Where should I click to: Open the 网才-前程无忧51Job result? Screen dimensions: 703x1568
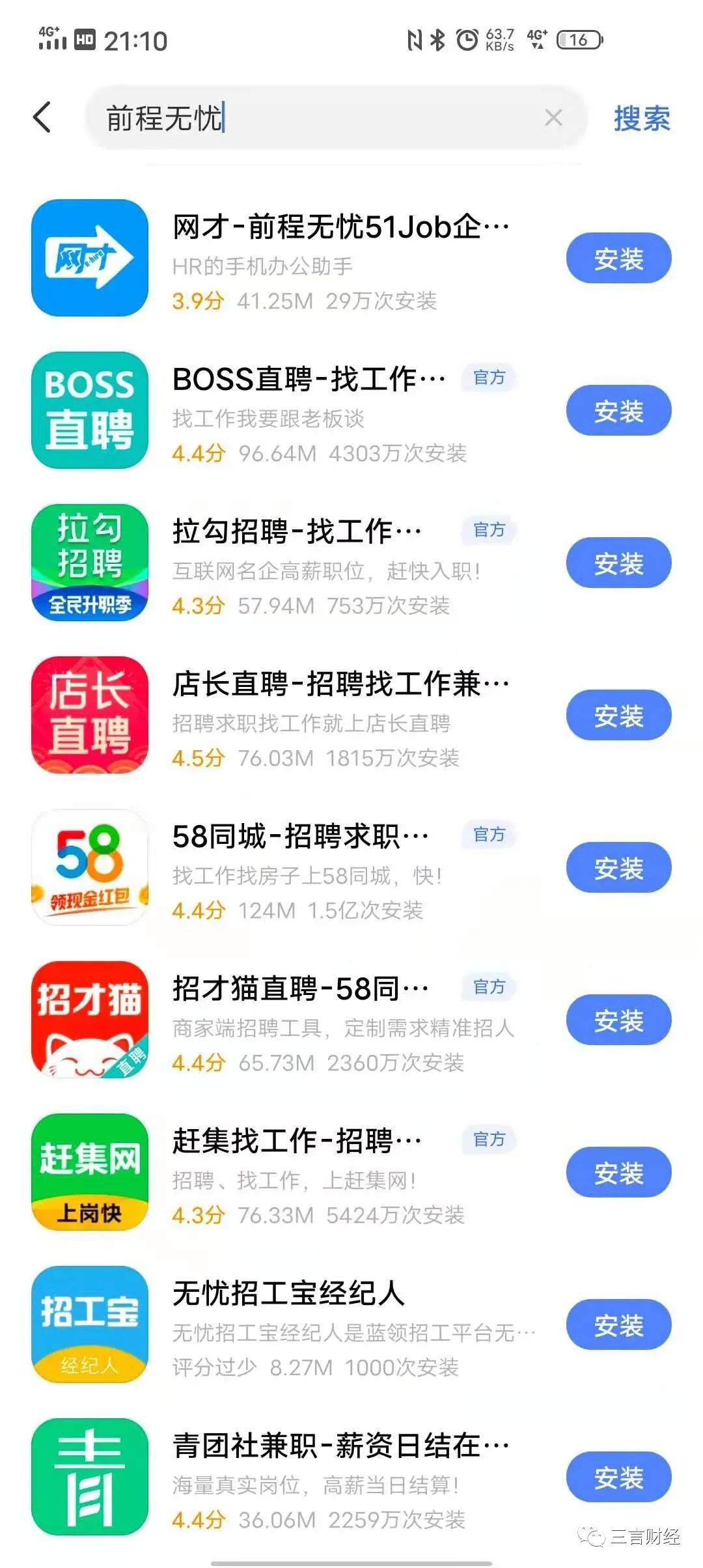point(338,227)
